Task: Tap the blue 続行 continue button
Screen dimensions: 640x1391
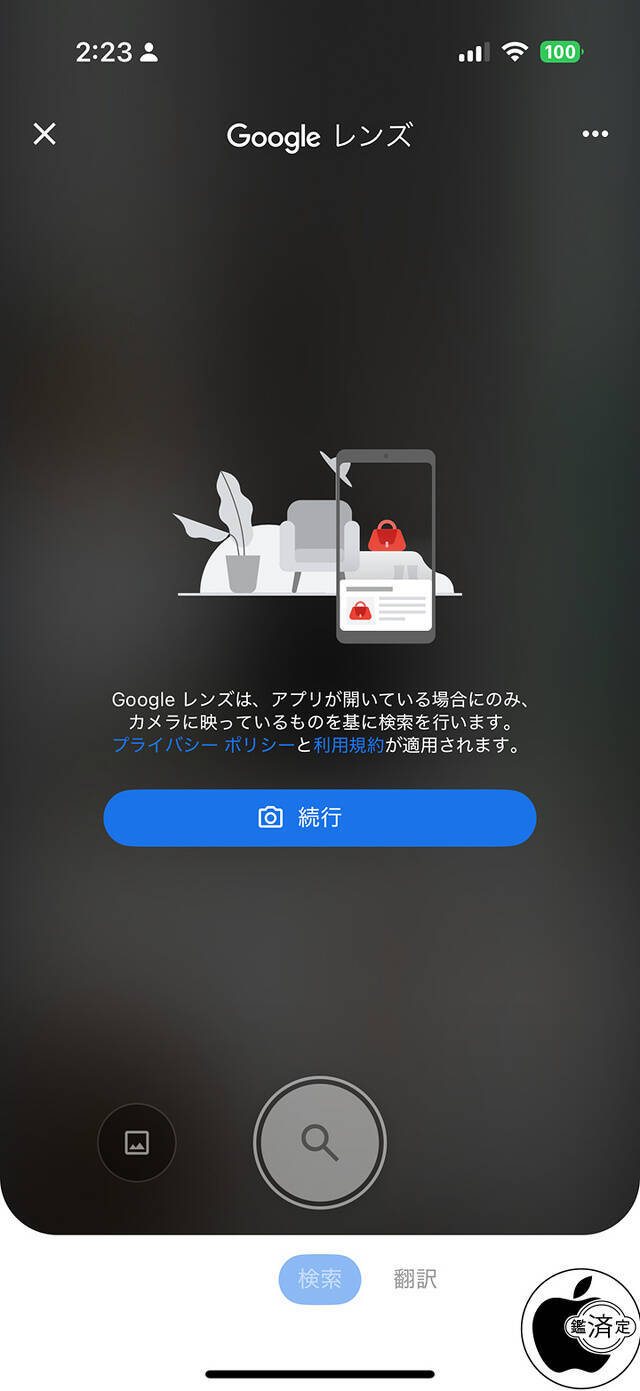Action: (320, 818)
